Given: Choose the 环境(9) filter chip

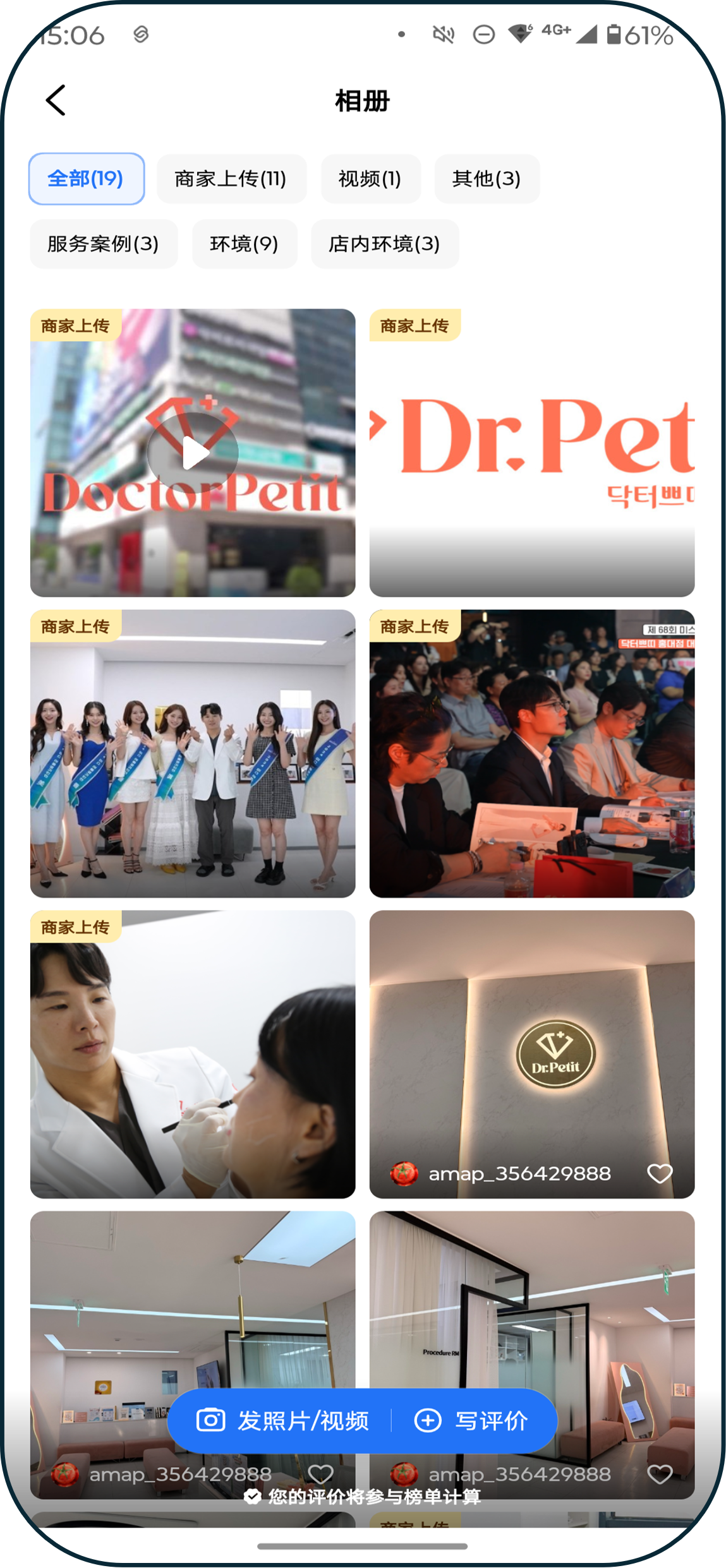Looking at the screenshot, I should 245,244.
